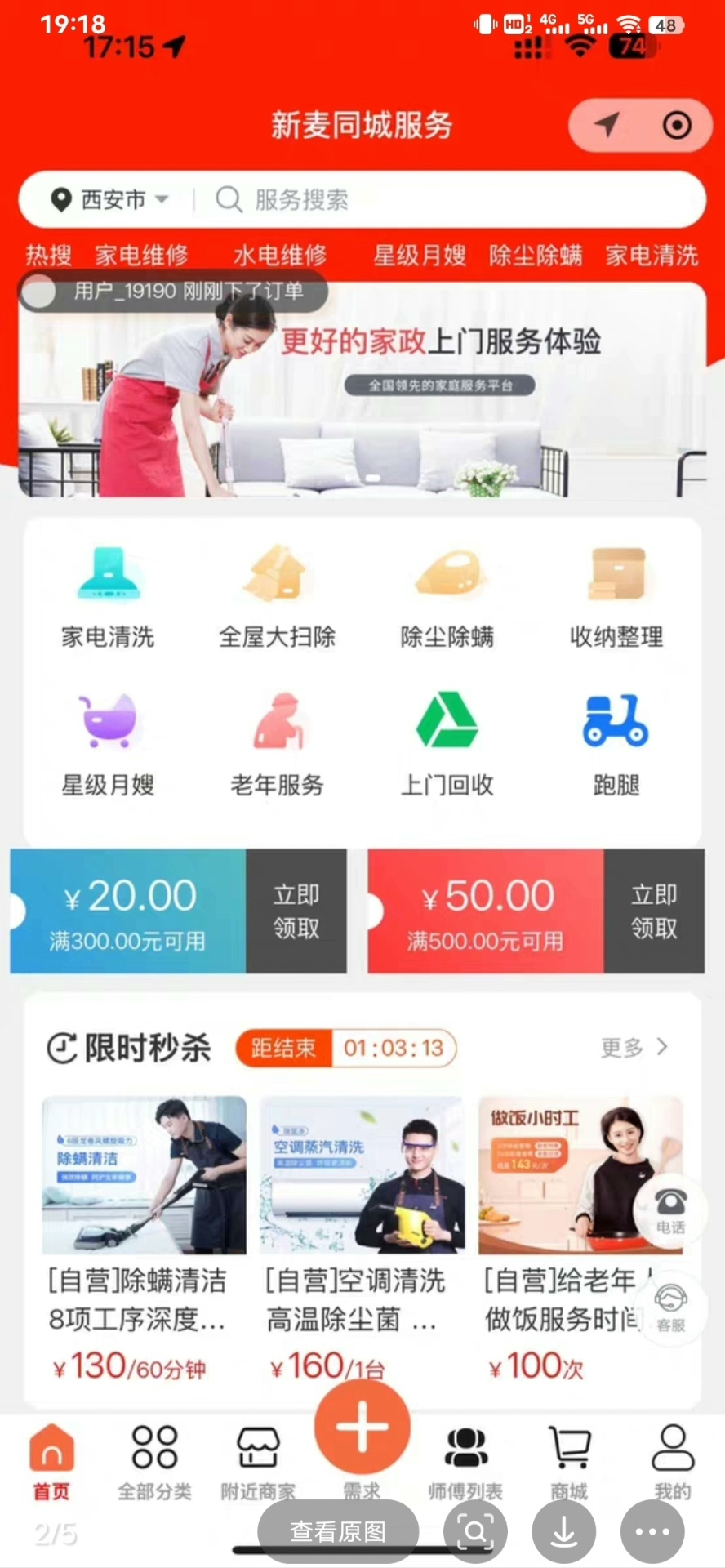Download the image to the phone
This screenshot has width=725, height=1568.
(x=563, y=1531)
